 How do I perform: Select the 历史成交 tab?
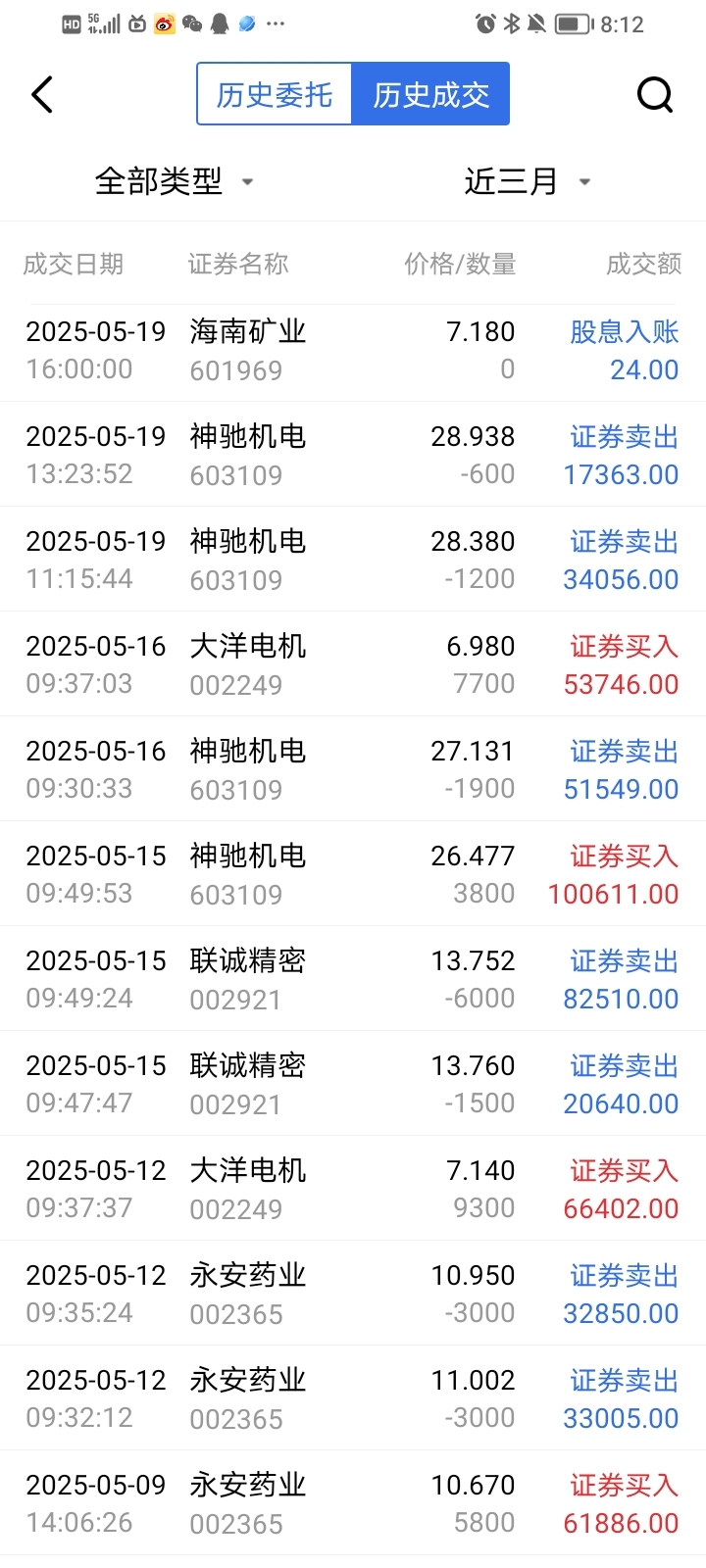(x=430, y=94)
